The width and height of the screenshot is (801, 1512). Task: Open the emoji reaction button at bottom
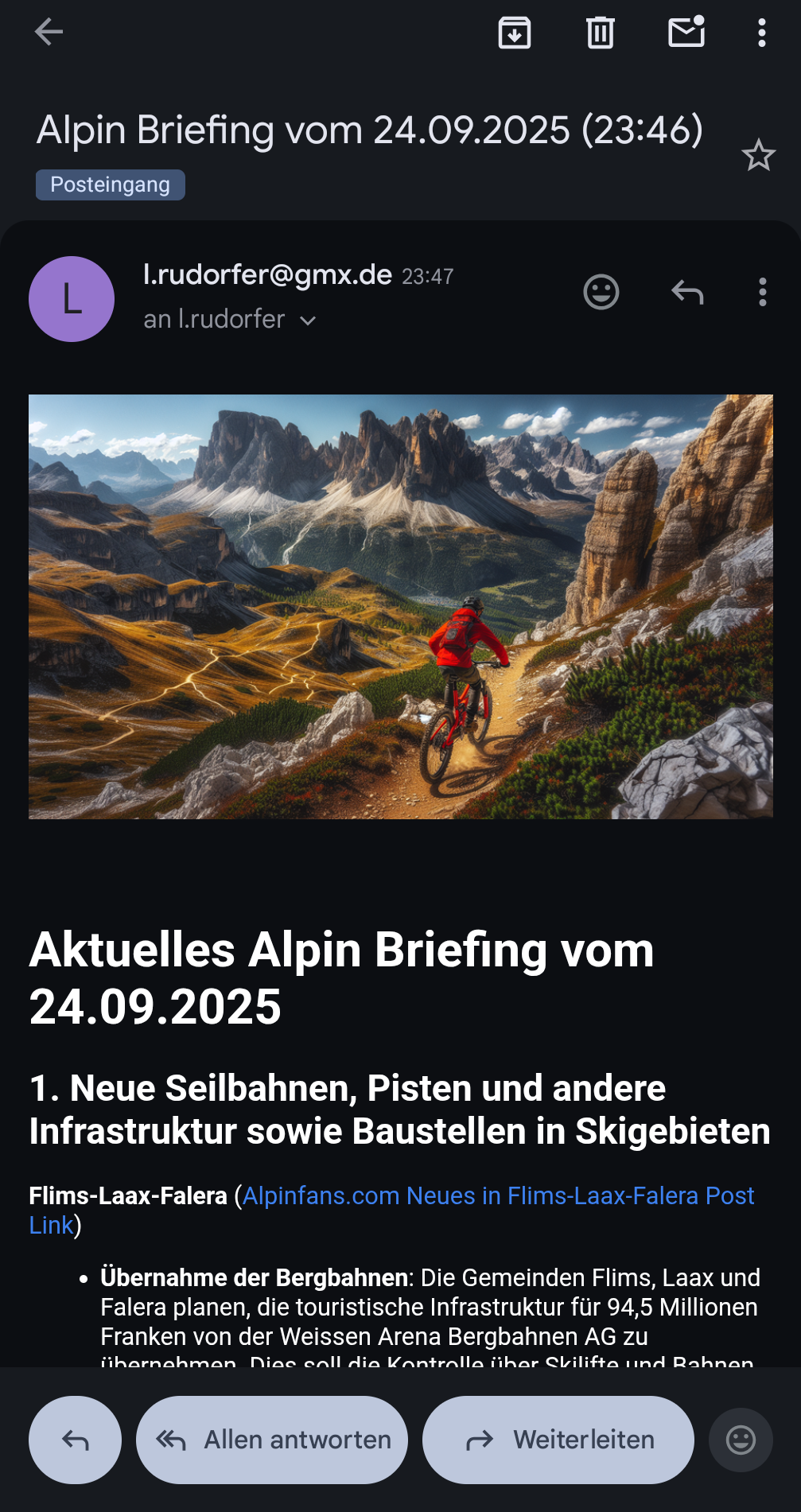point(741,1440)
